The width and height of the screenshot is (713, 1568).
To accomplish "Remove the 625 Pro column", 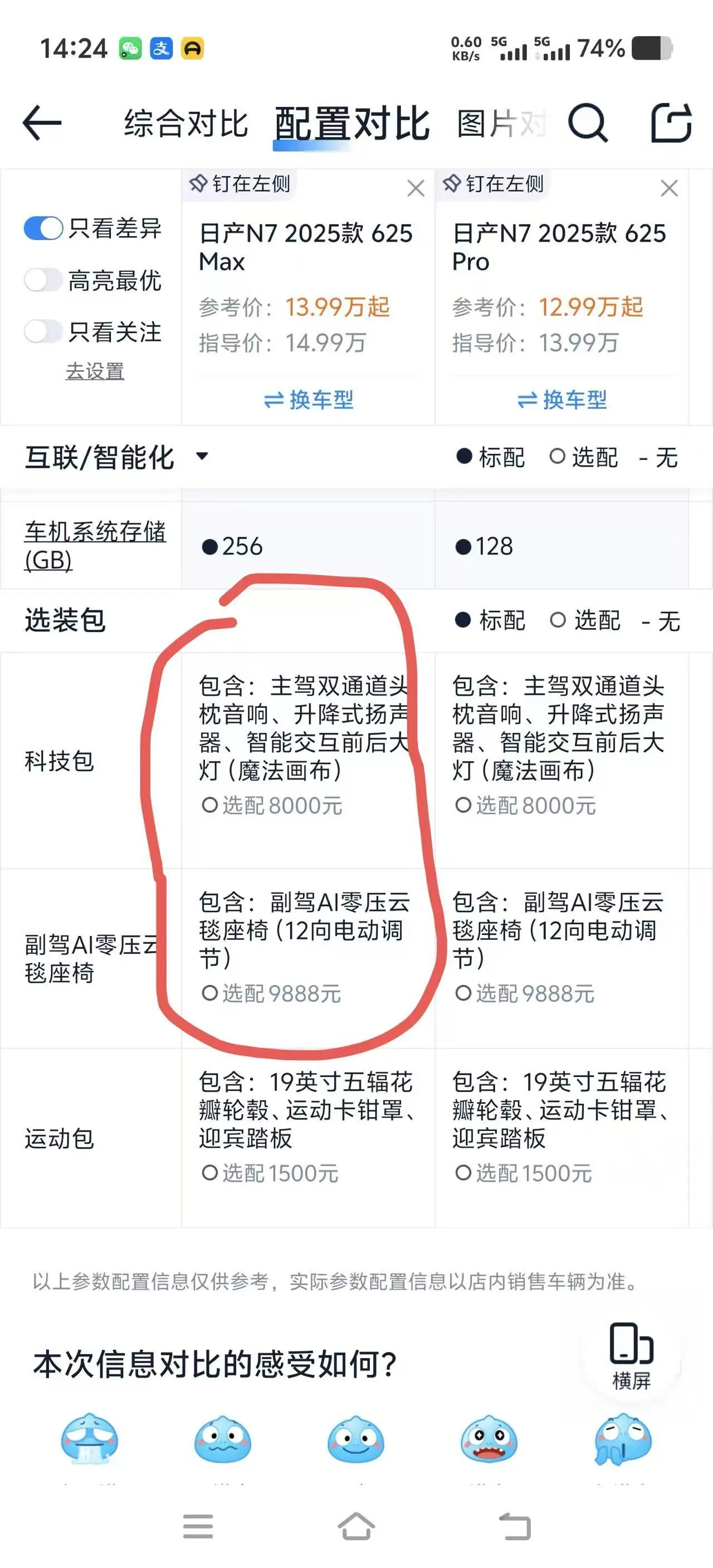I will tap(669, 188).
